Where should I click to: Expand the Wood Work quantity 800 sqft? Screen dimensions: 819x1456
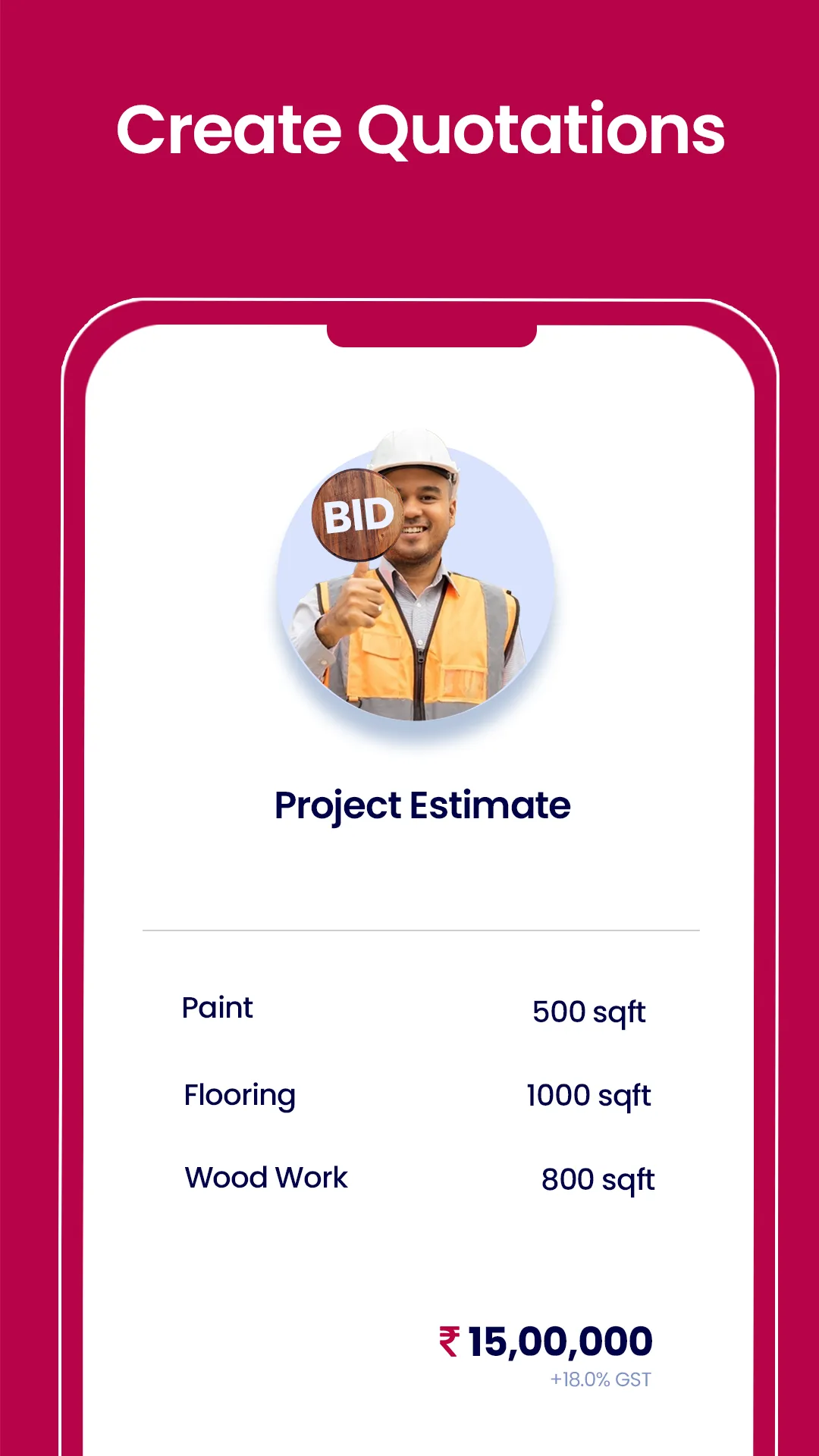[597, 1179]
